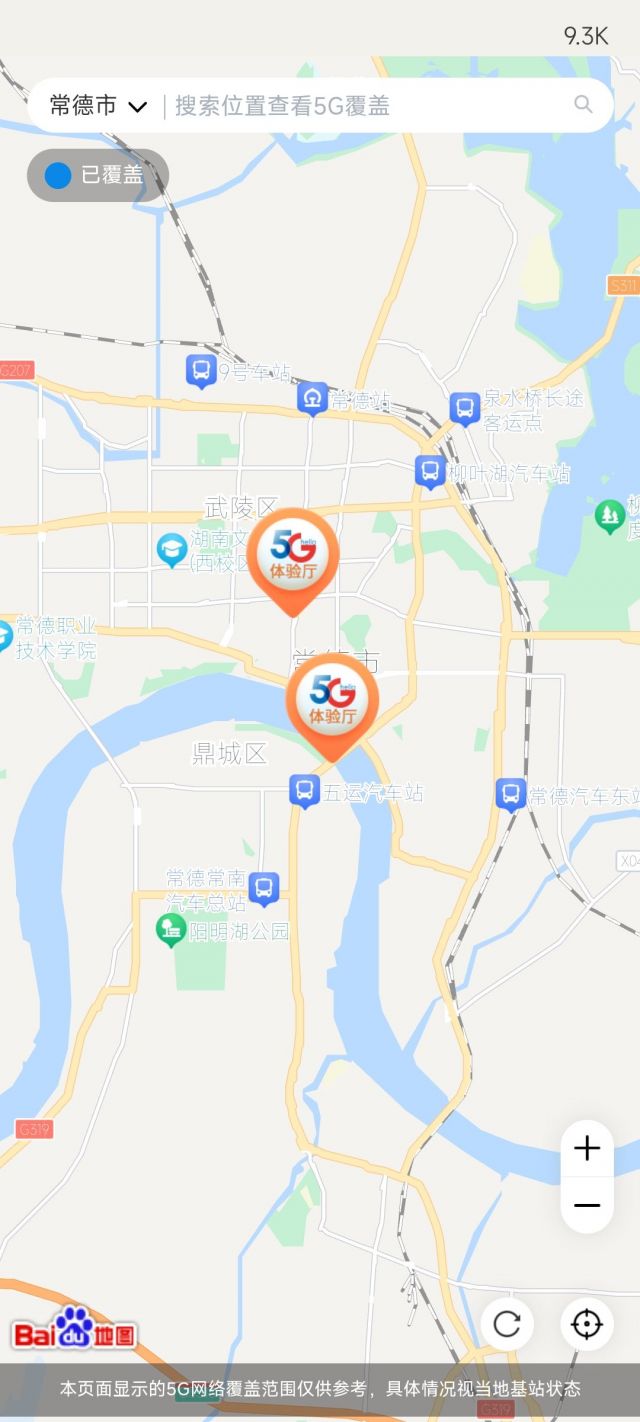The width and height of the screenshot is (640, 1422).
Task: Refresh the map with circular arrow icon
Action: [x=507, y=1325]
